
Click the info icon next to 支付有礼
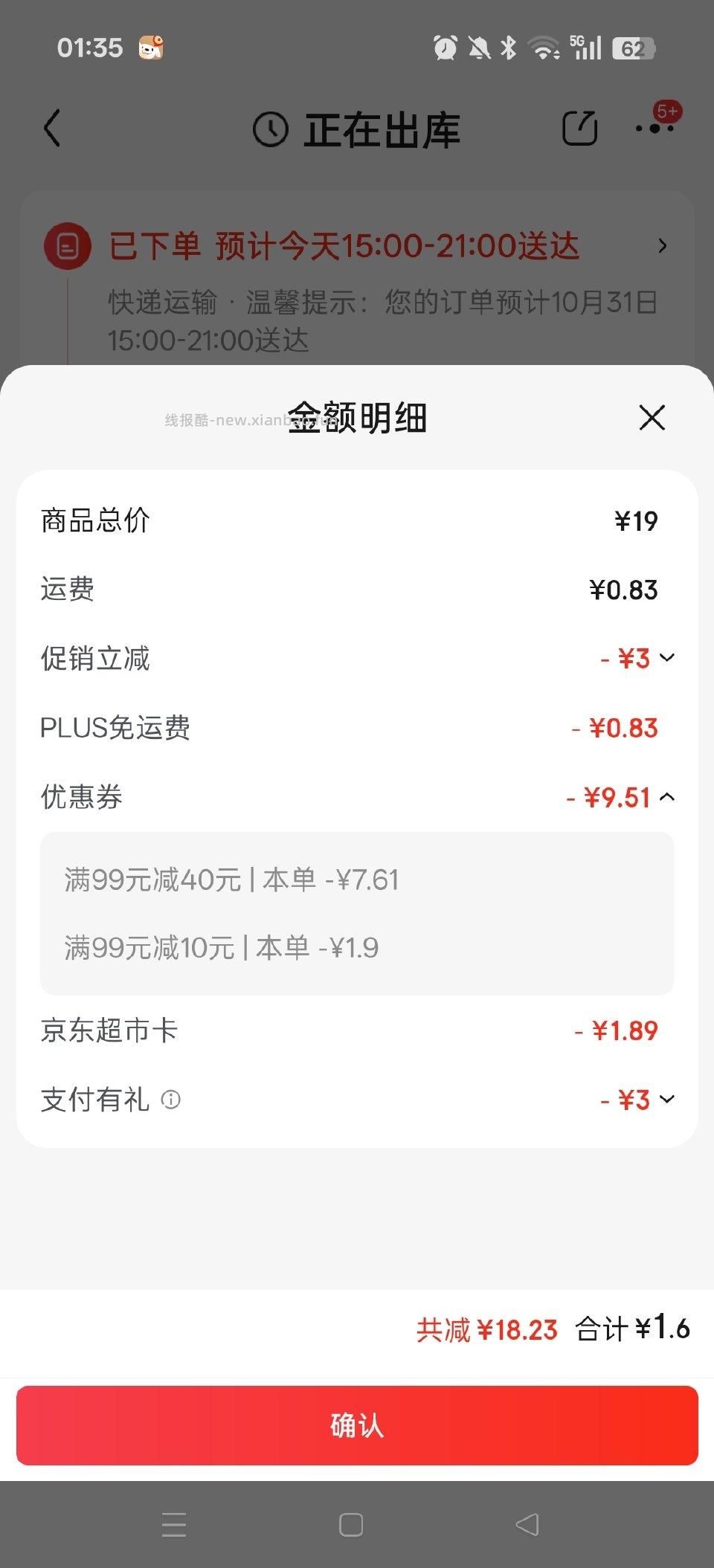coord(173,1100)
